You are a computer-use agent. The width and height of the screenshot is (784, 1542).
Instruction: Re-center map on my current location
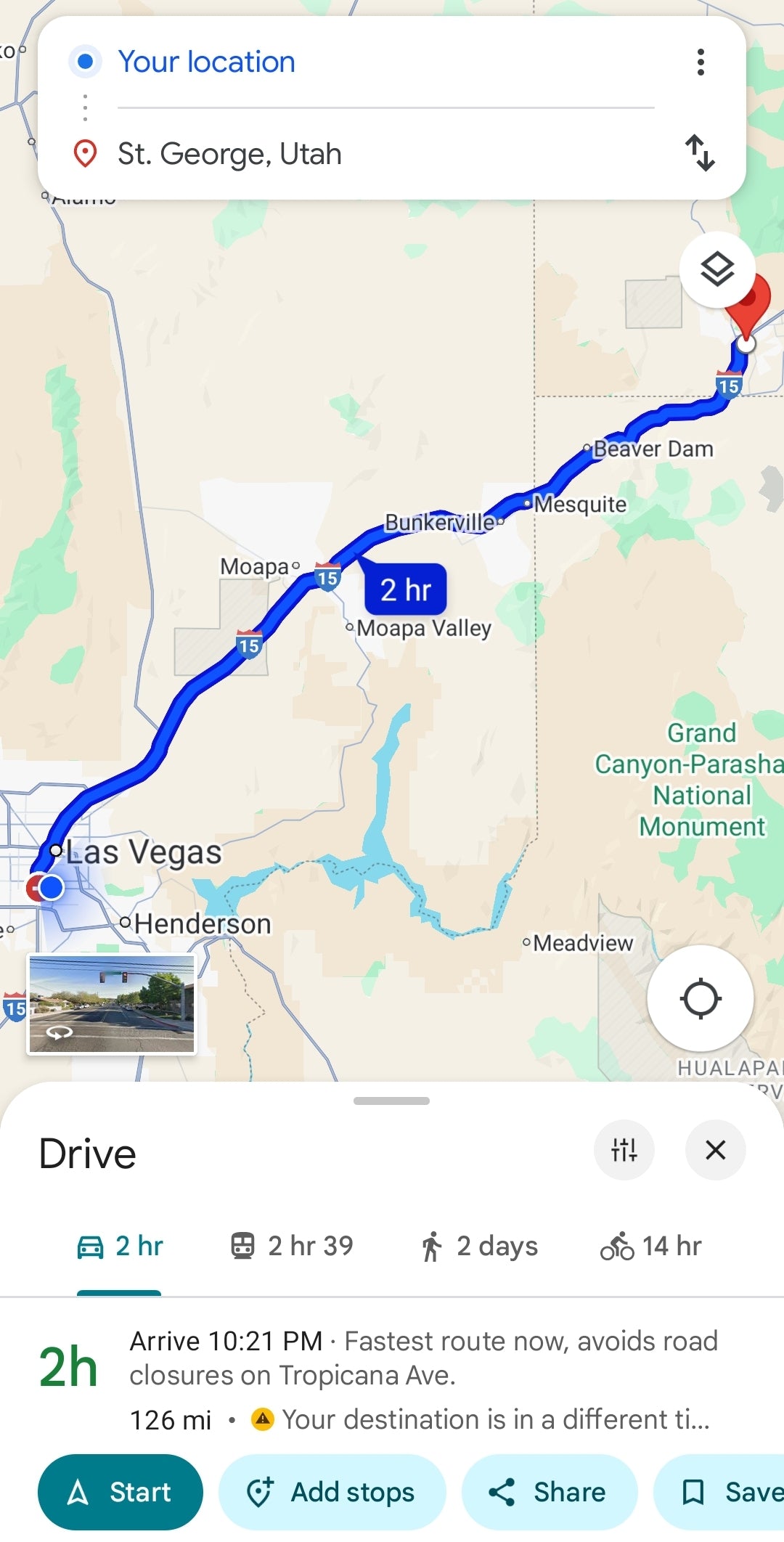pos(700,999)
